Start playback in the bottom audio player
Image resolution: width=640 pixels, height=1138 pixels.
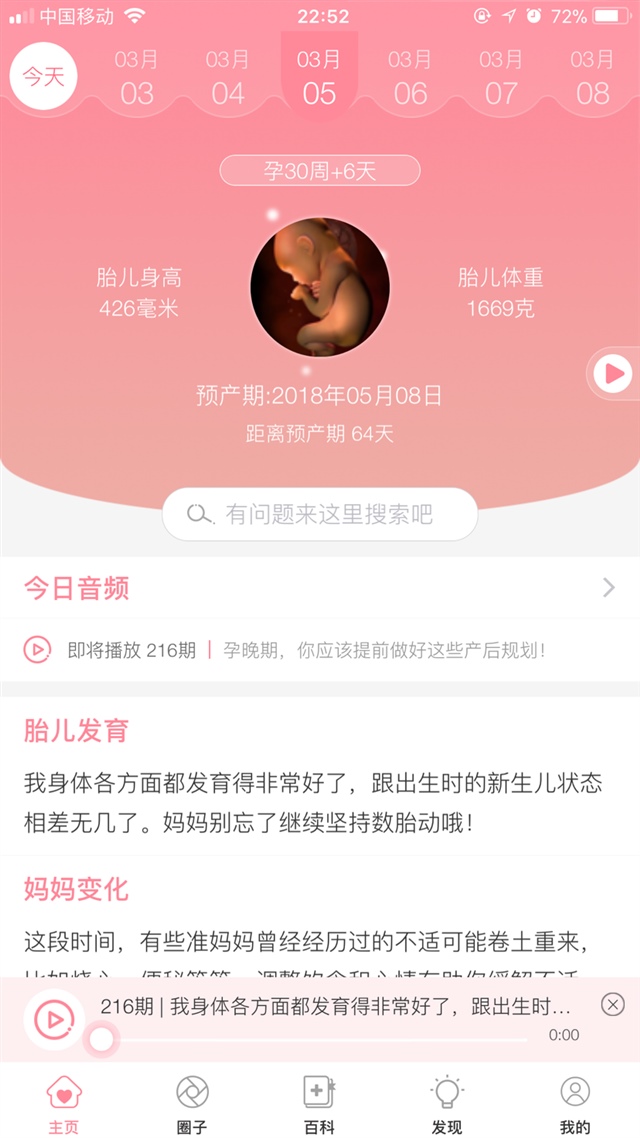pyautogui.click(x=53, y=1019)
